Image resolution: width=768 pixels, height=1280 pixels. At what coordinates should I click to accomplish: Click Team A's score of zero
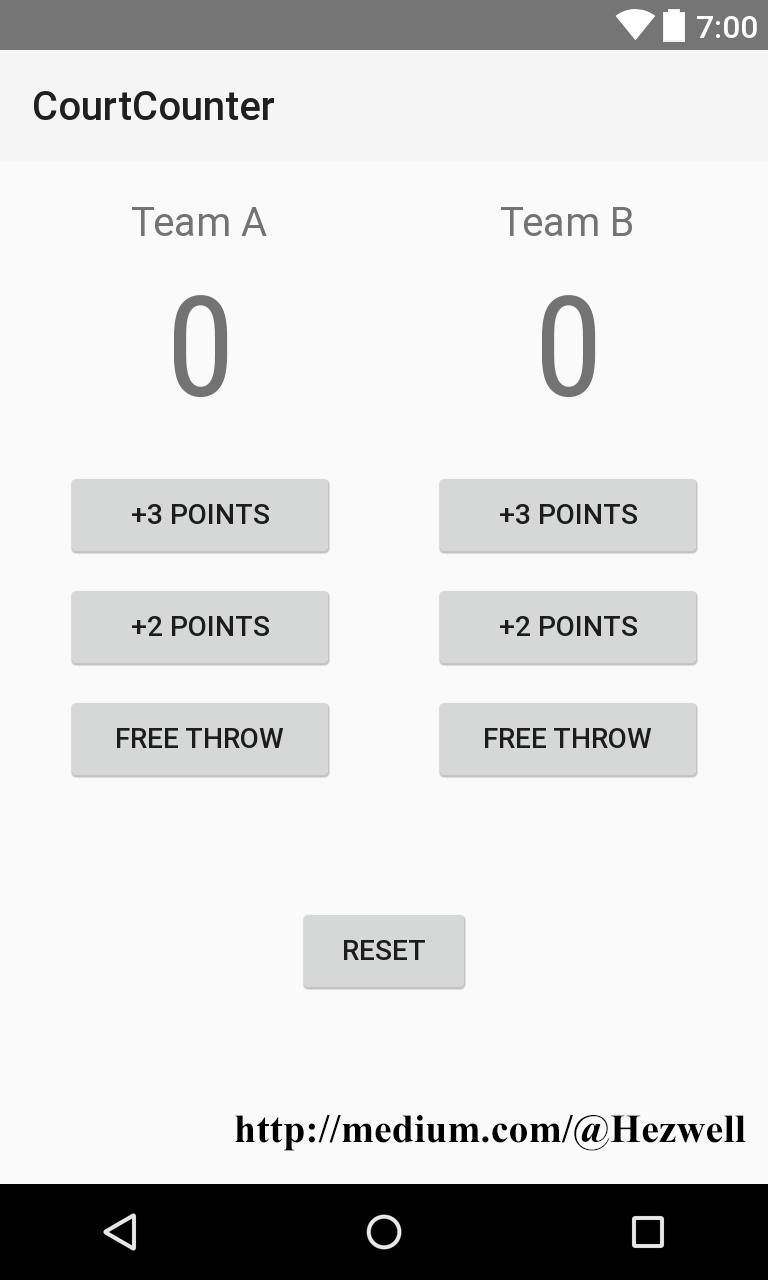pyautogui.click(x=200, y=345)
